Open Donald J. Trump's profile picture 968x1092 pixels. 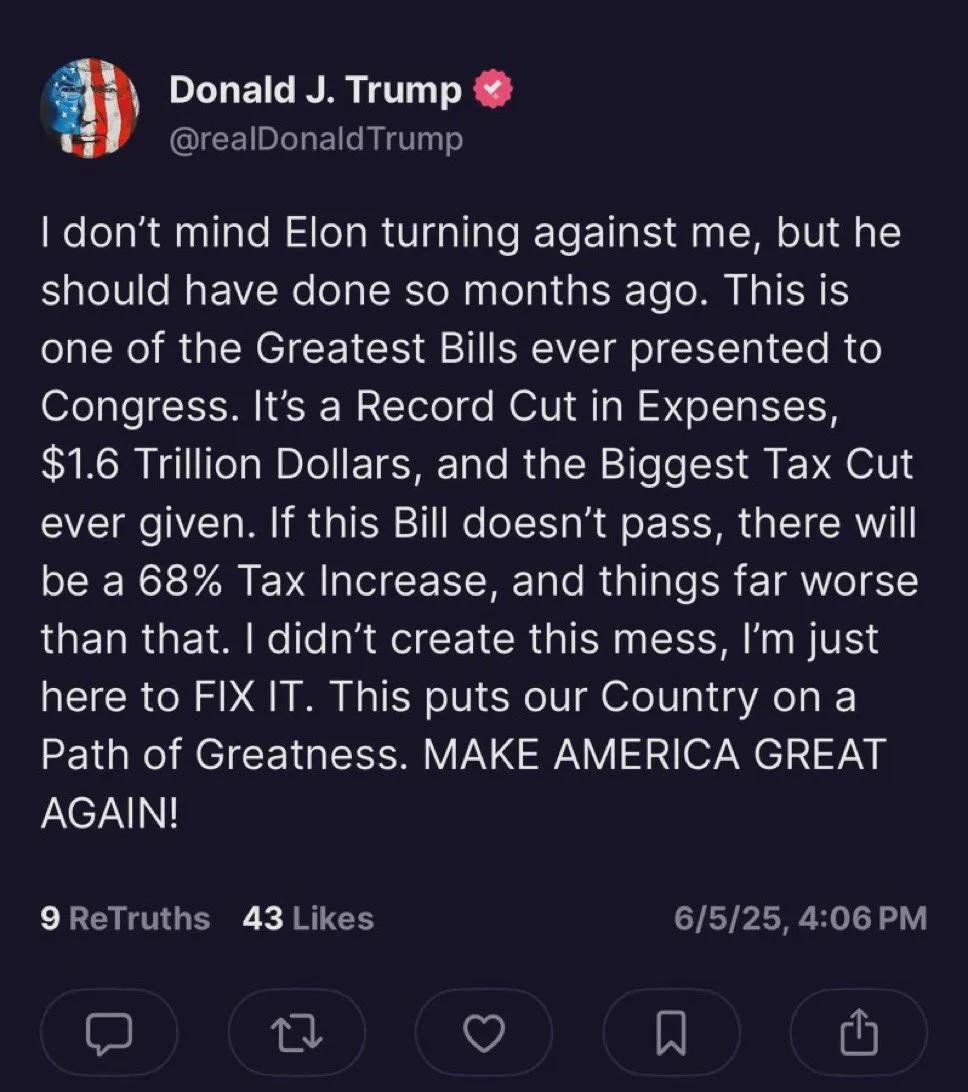pyautogui.click(x=89, y=108)
